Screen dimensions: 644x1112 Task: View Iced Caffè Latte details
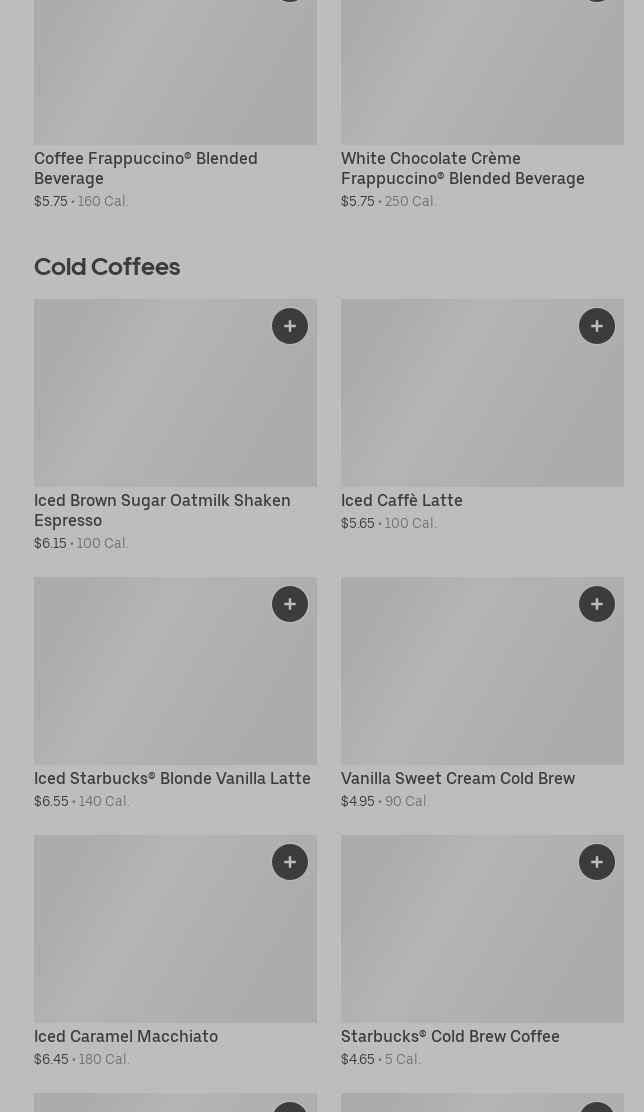coord(402,500)
